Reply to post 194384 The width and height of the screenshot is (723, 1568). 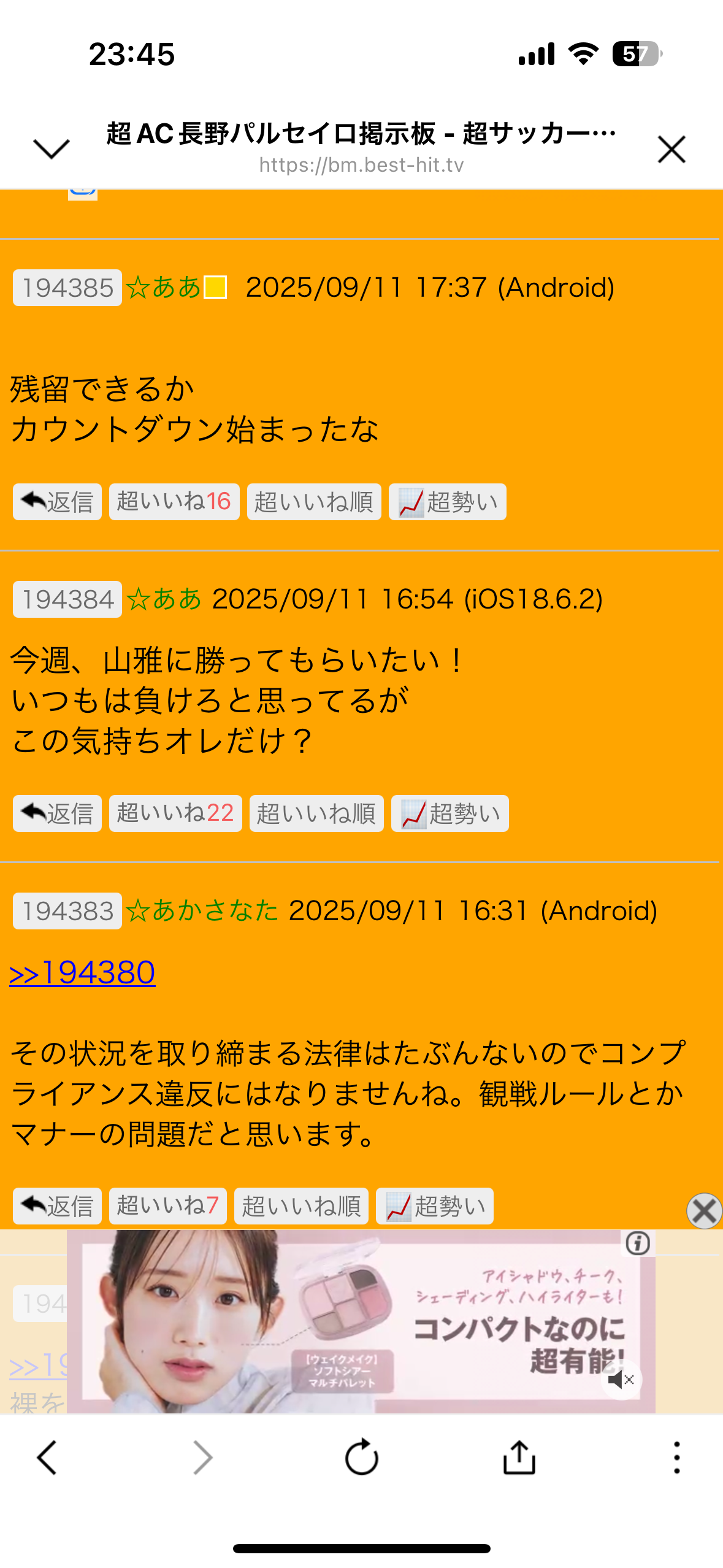click(57, 813)
